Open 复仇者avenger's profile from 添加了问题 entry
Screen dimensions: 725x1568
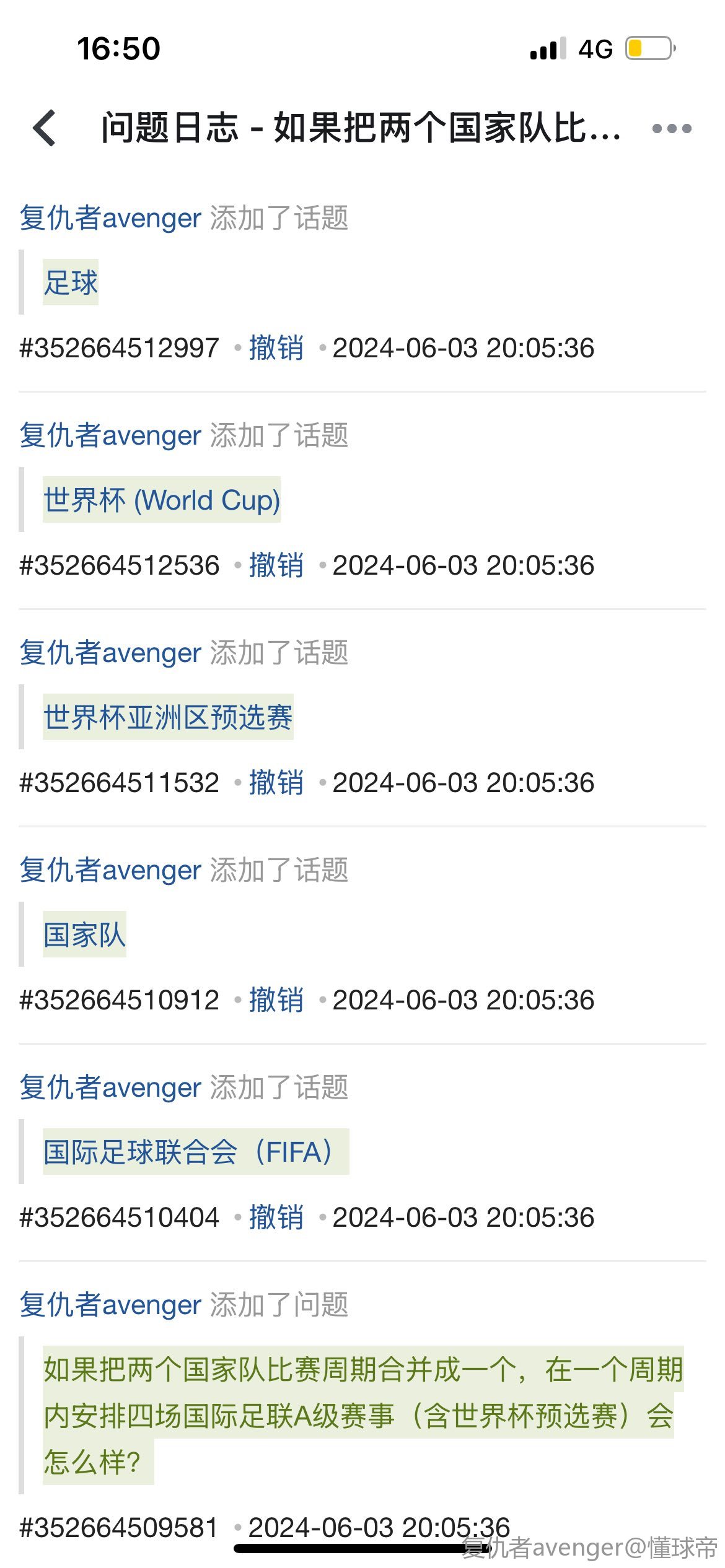pos(110,1304)
